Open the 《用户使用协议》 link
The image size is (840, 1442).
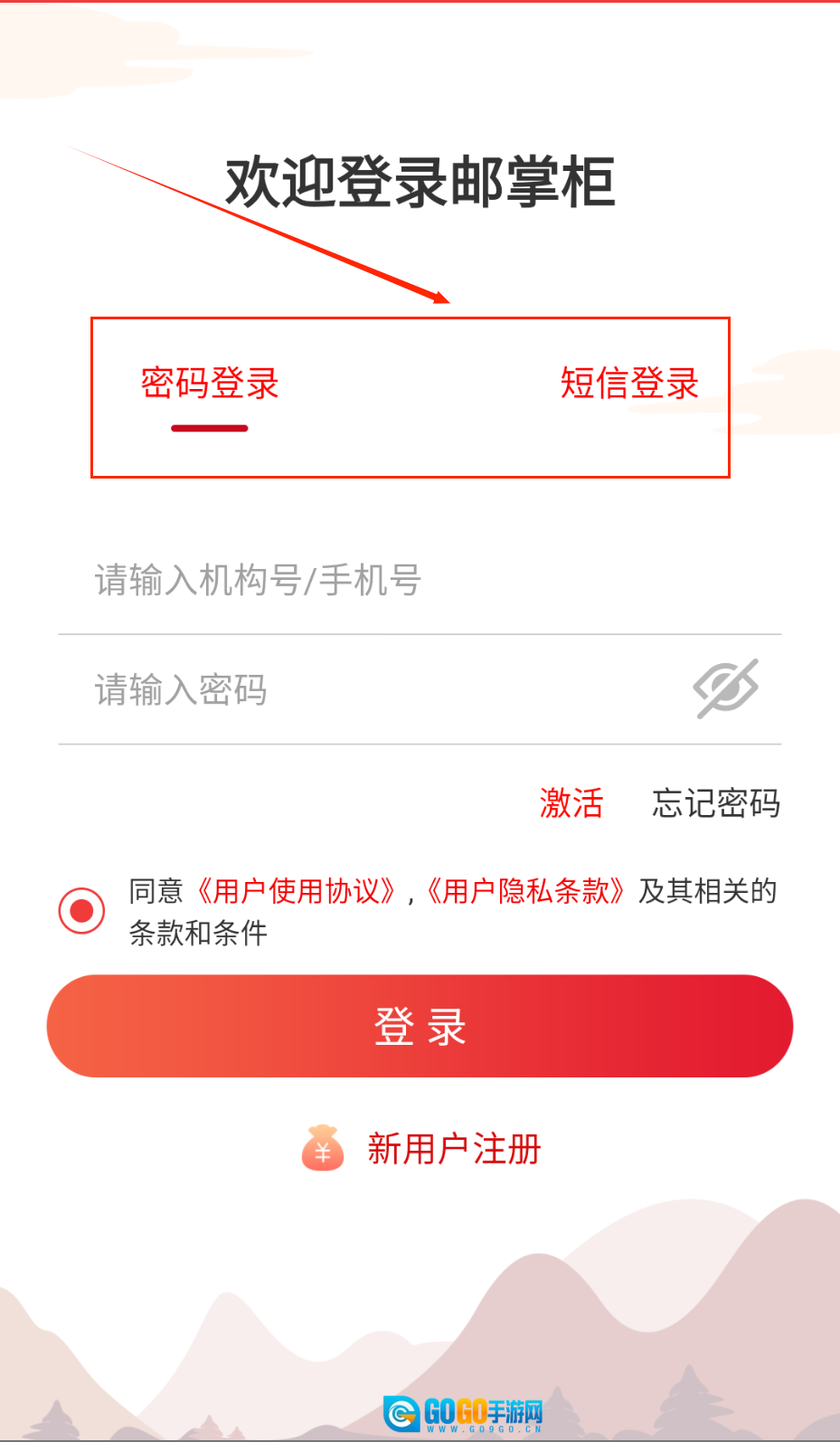tap(297, 892)
